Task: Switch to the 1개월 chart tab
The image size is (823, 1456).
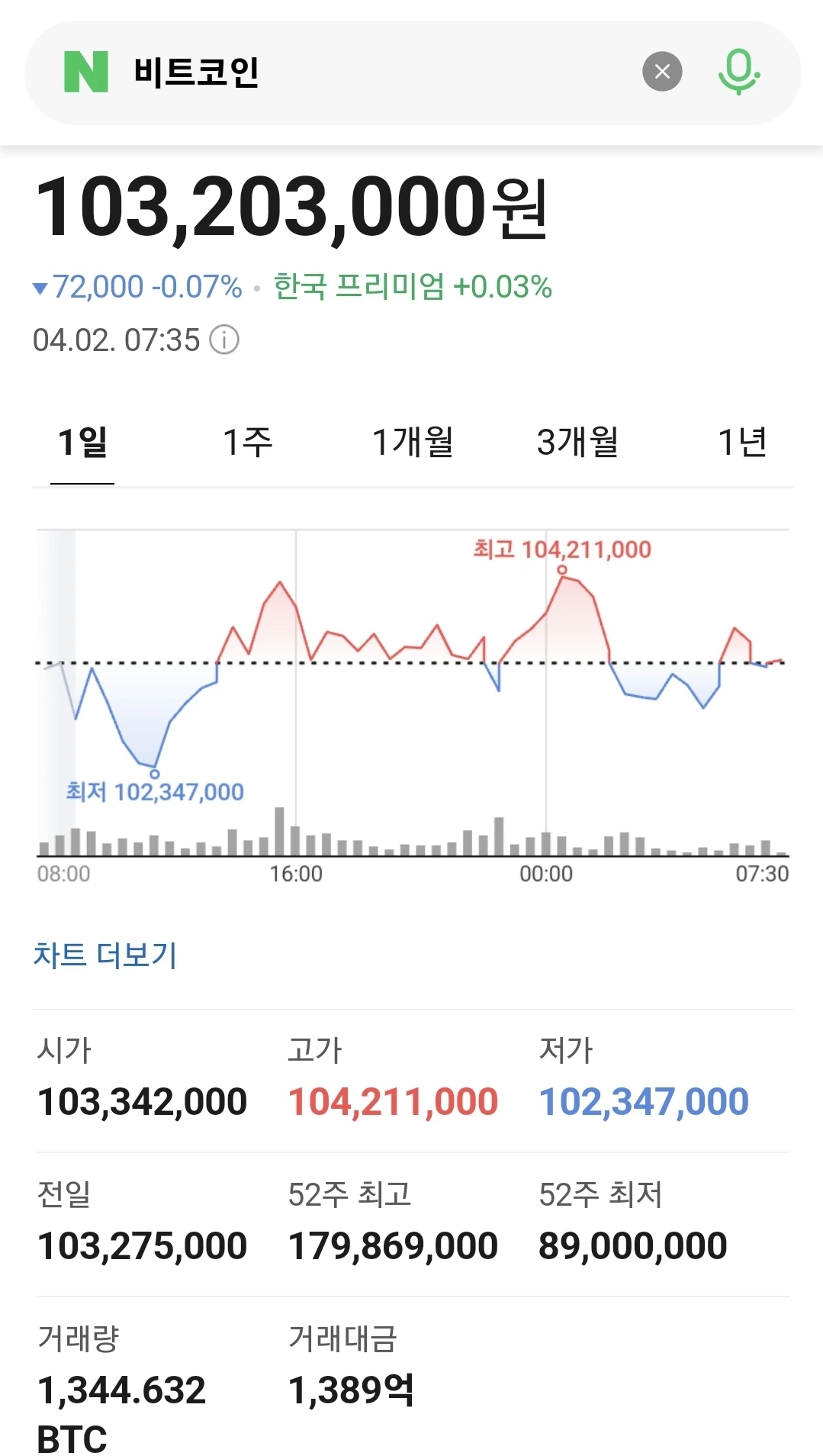Action: click(x=413, y=442)
